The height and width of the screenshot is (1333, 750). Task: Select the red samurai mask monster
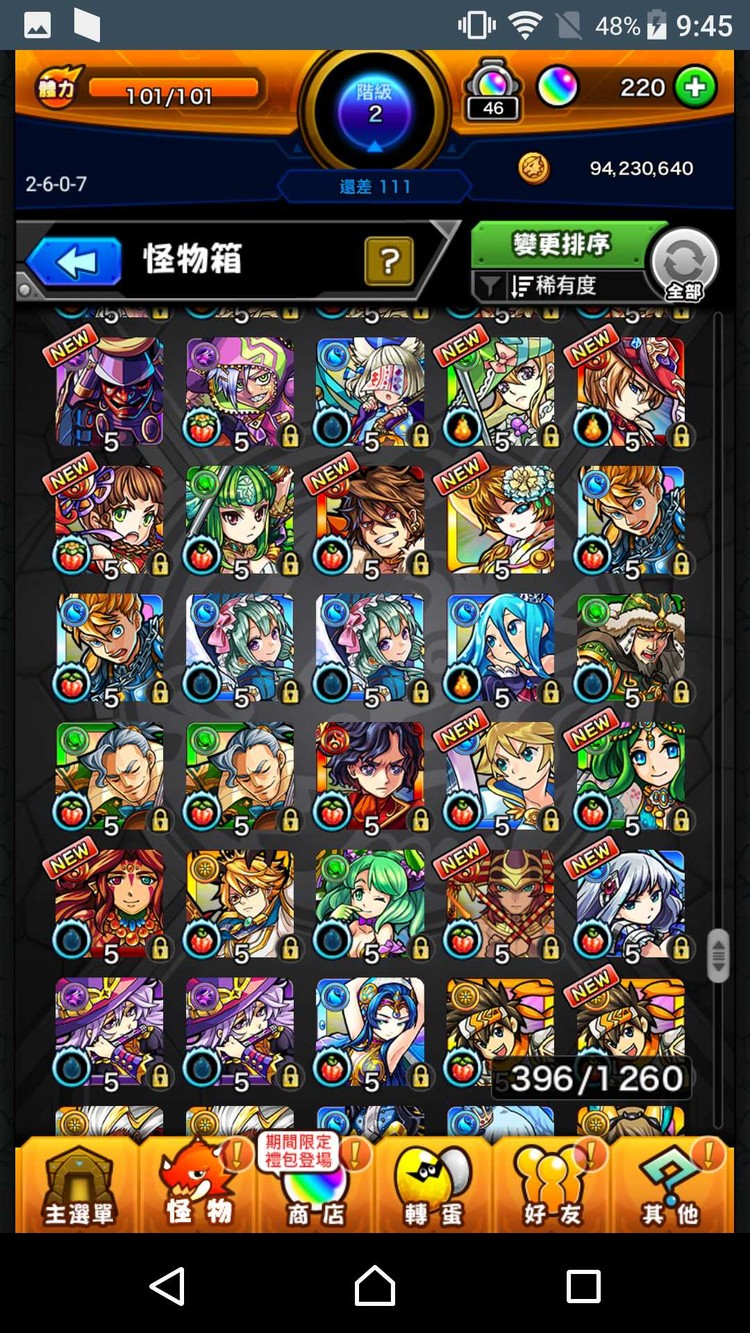[x=109, y=392]
